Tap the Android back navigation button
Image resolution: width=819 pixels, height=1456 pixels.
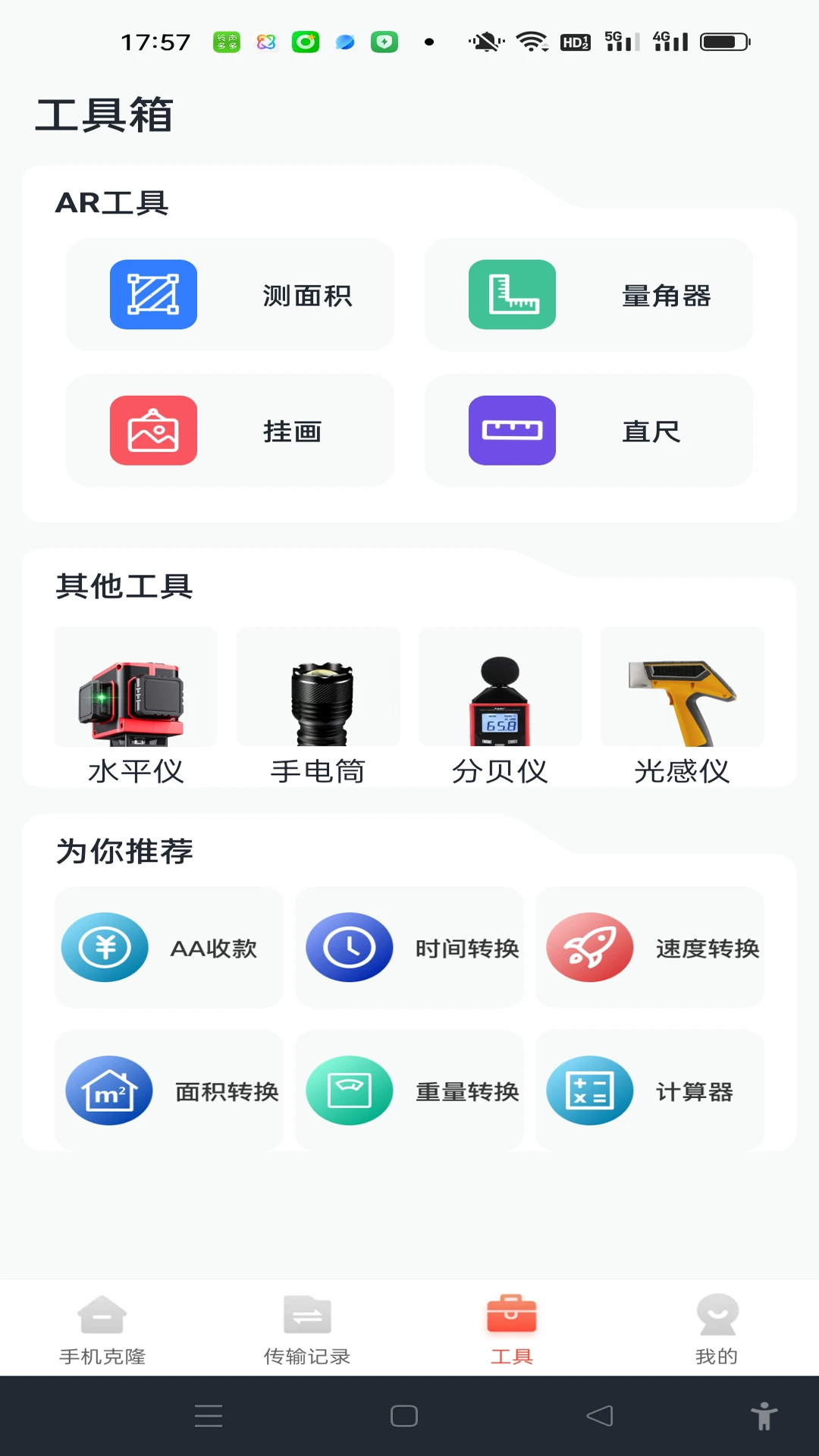pos(598,1414)
